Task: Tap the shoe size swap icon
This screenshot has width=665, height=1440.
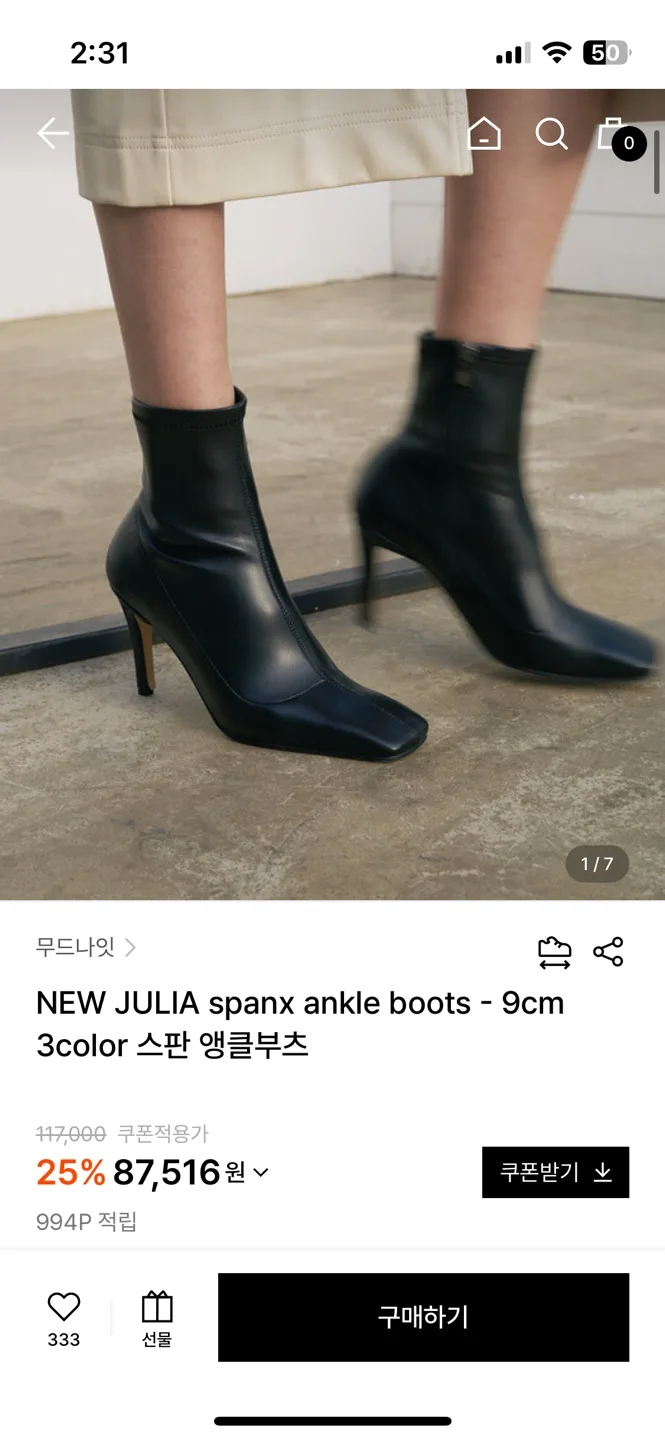Action: (x=554, y=952)
